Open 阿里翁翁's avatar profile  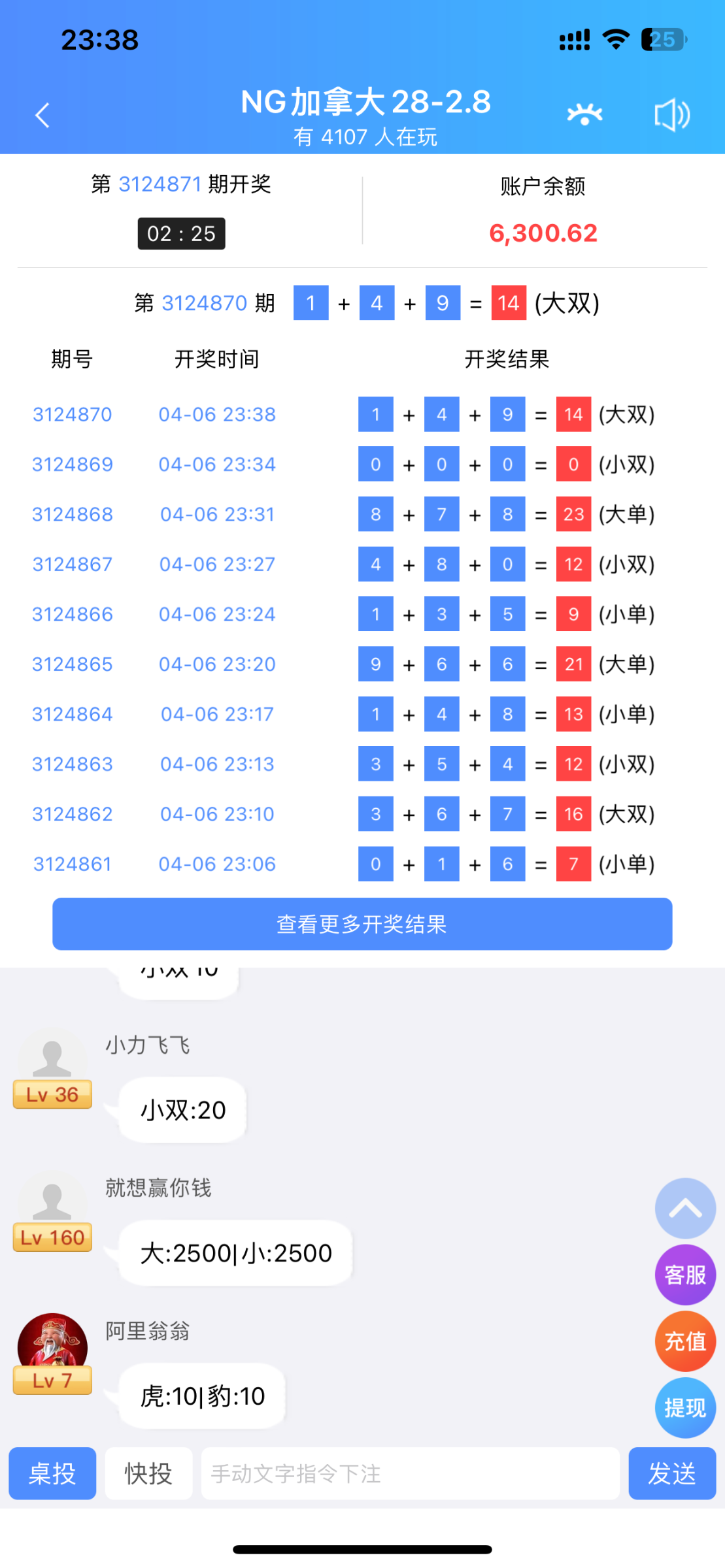[52, 1346]
